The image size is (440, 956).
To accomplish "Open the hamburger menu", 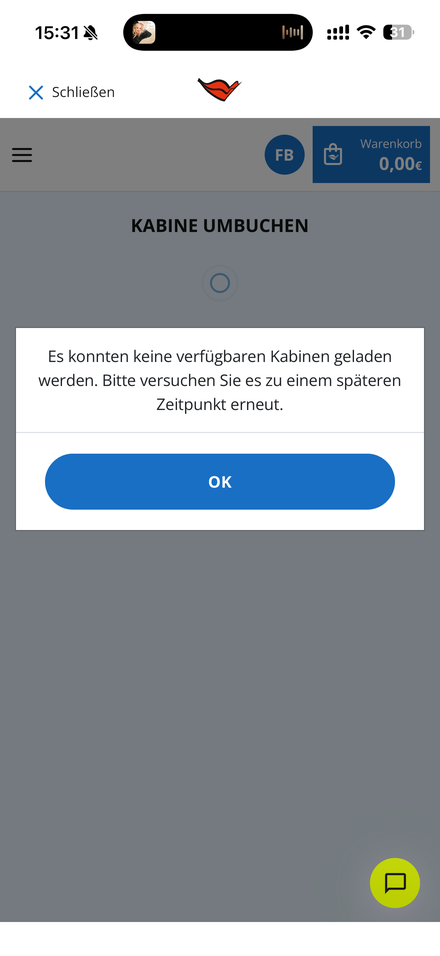I will point(22,155).
